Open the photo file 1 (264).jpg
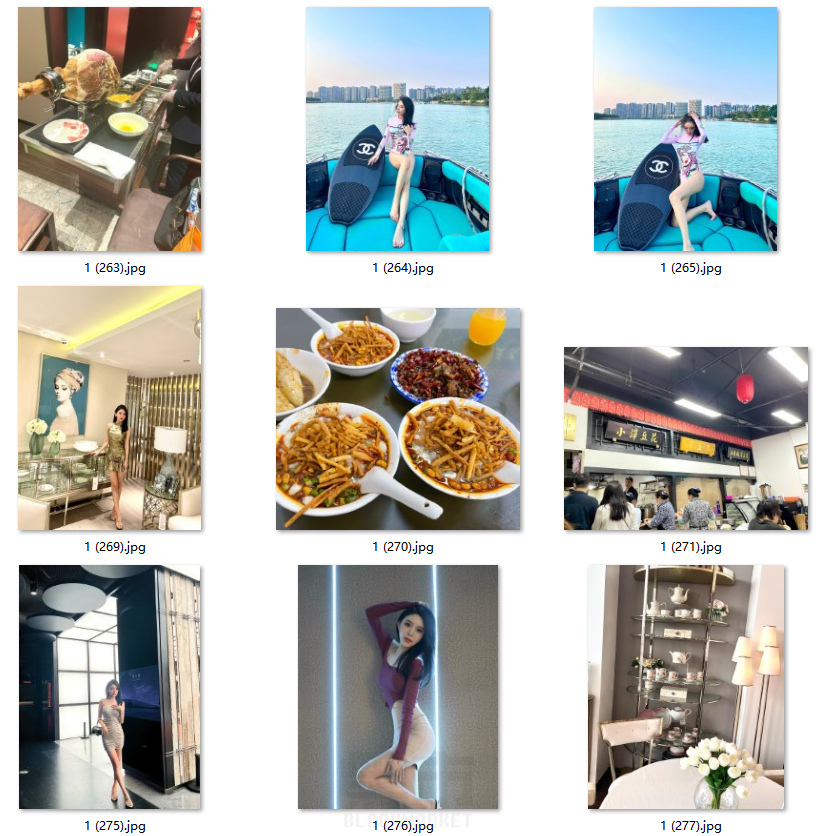This screenshot has height=836, width=818. [398, 129]
